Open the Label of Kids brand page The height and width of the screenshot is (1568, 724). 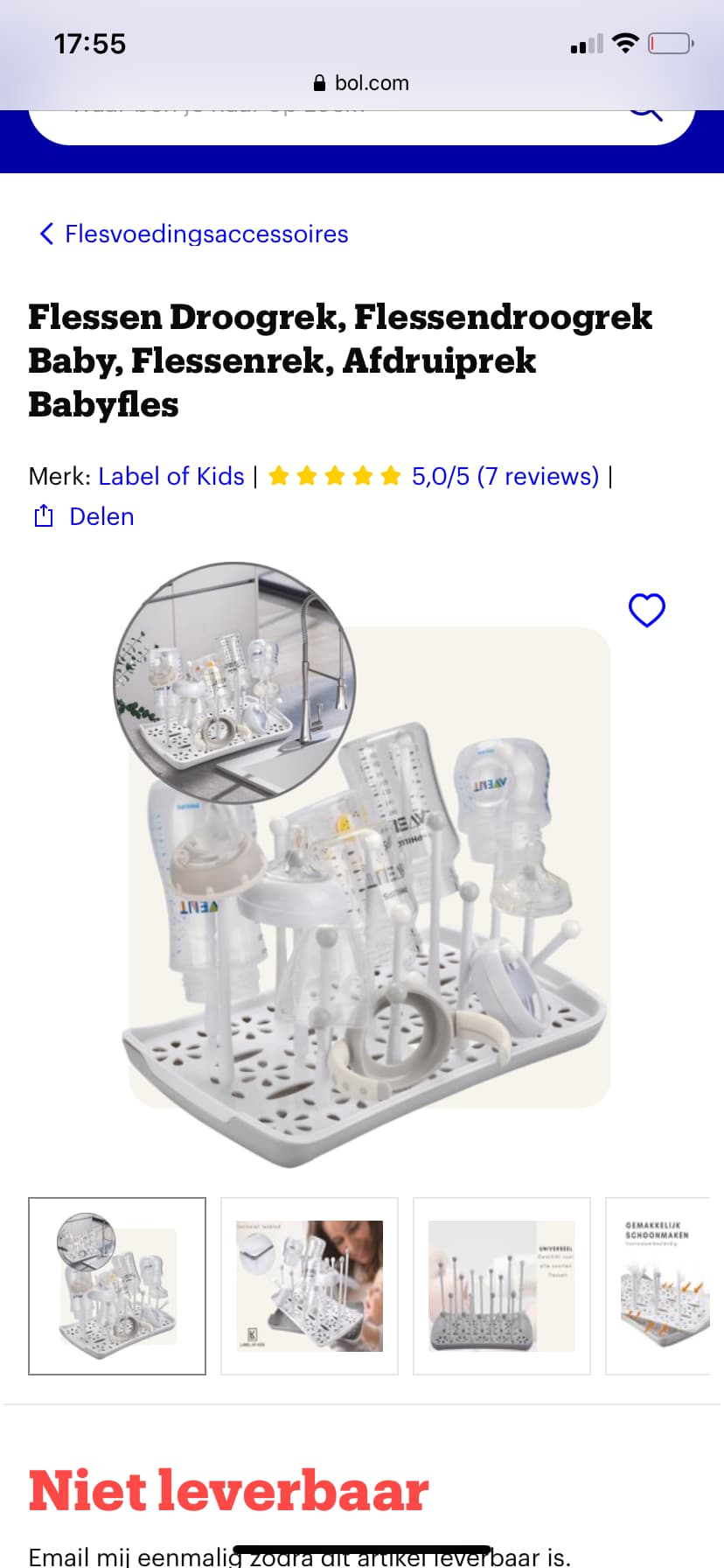pos(171,476)
